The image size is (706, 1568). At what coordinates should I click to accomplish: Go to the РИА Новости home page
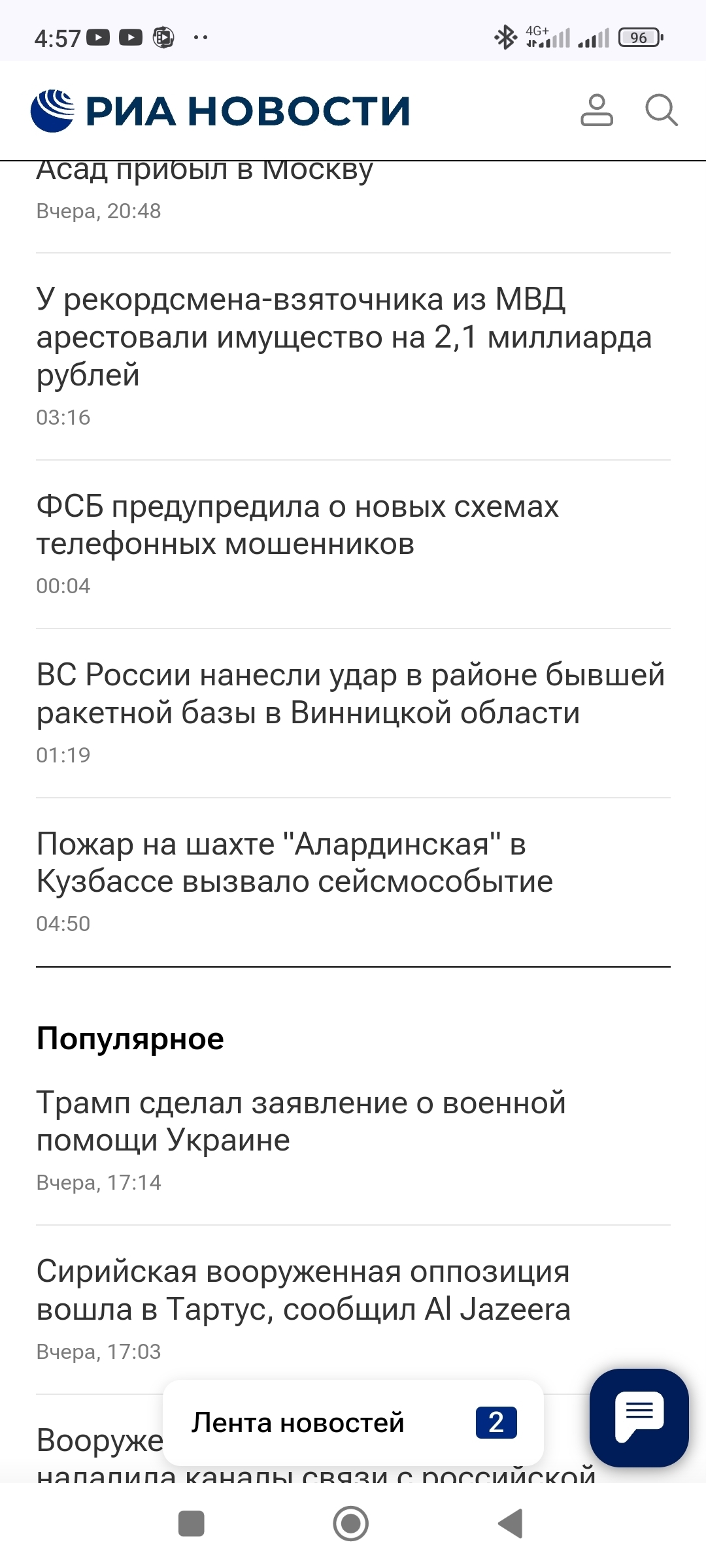tap(220, 110)
